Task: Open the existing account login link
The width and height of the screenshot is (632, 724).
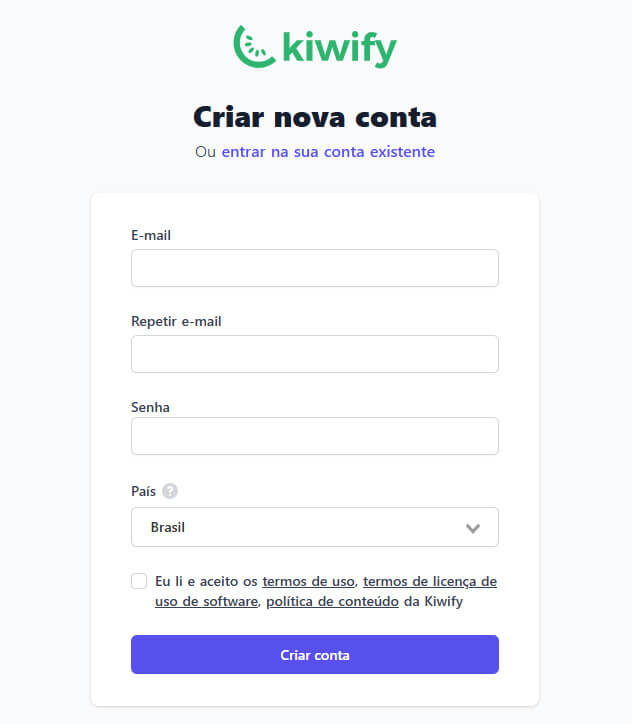Action: (x=328, y=152)
